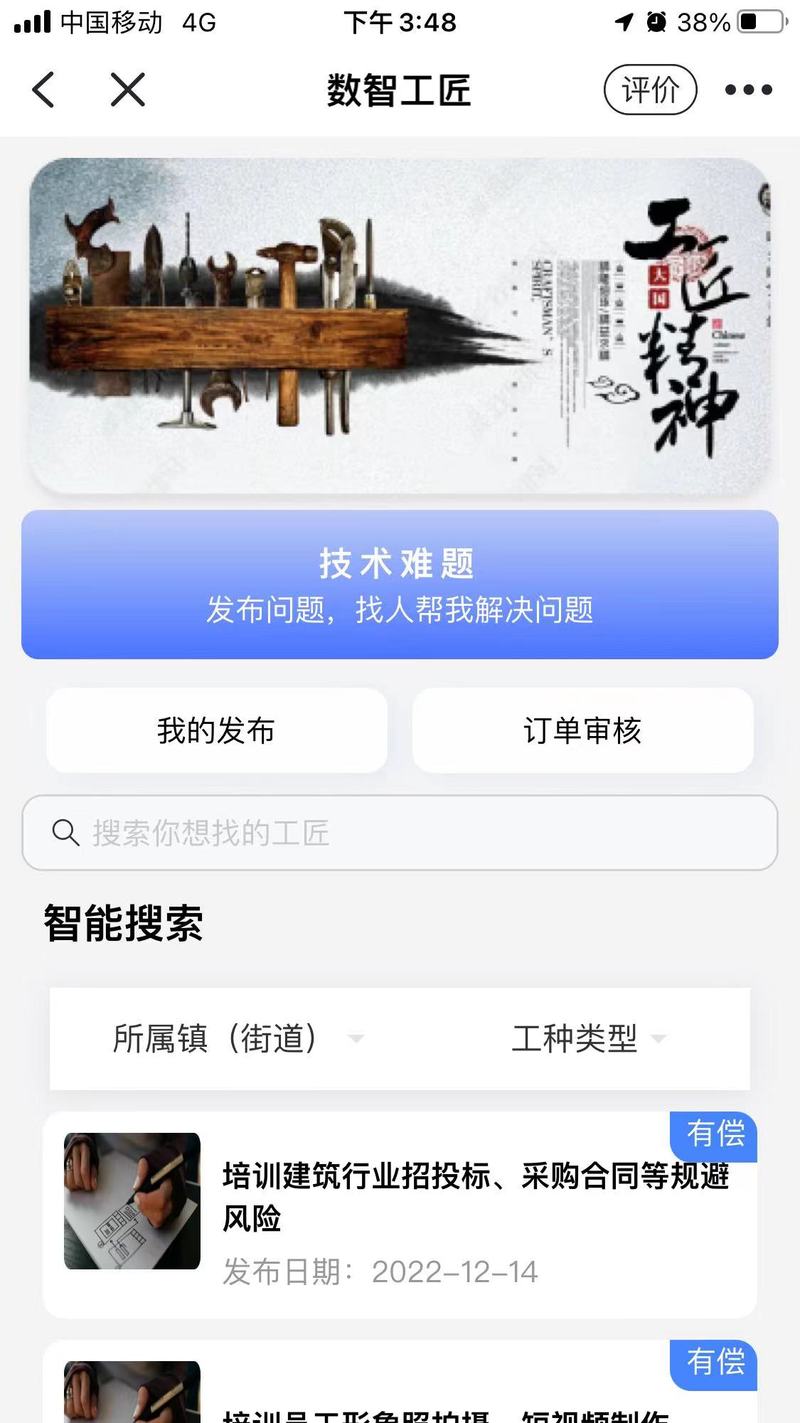
Task: Tap the 搜索你想找的工匠 search box
Action: 400,833
